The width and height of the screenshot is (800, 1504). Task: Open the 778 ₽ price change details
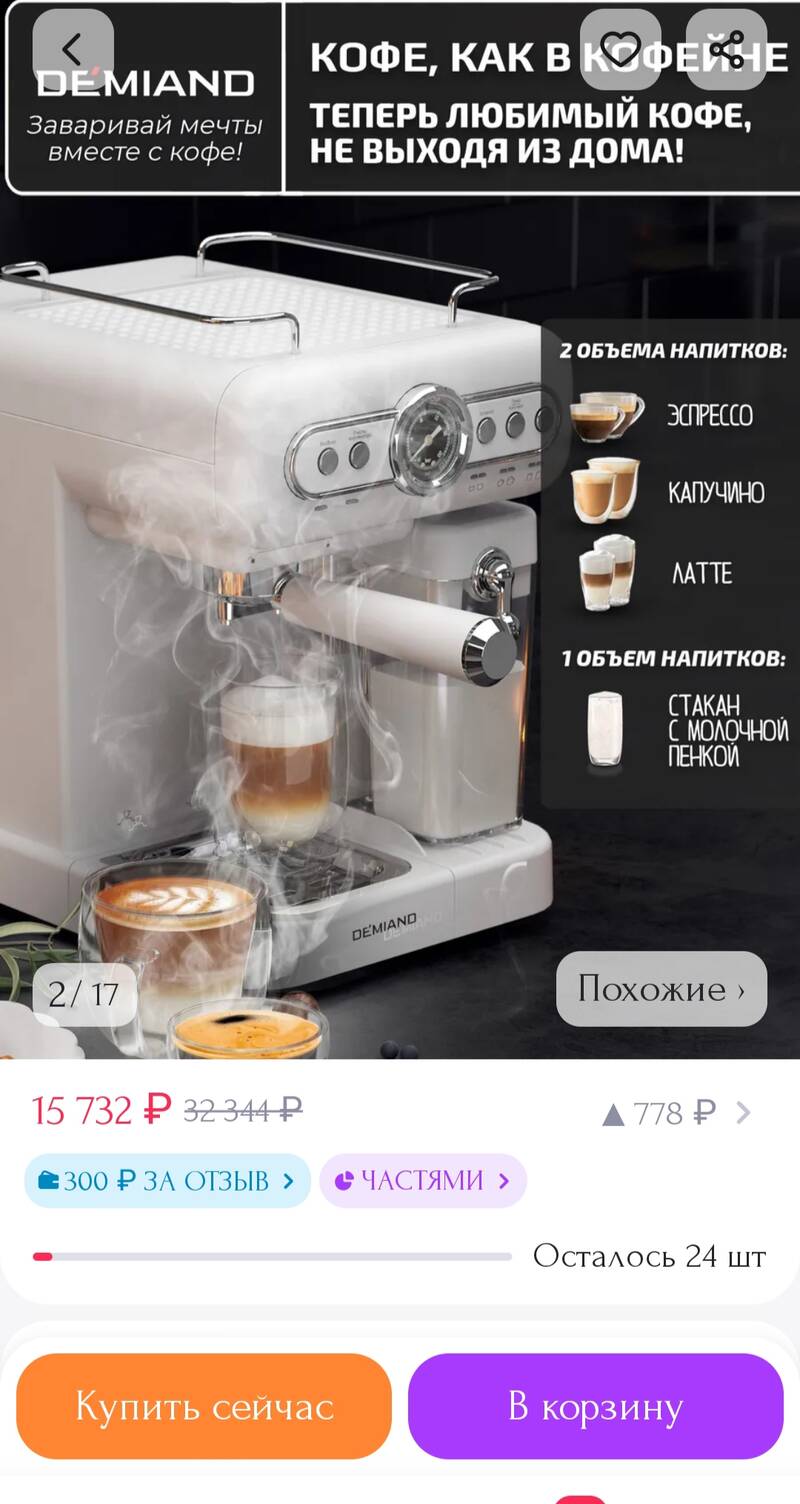coord(676,1113)
